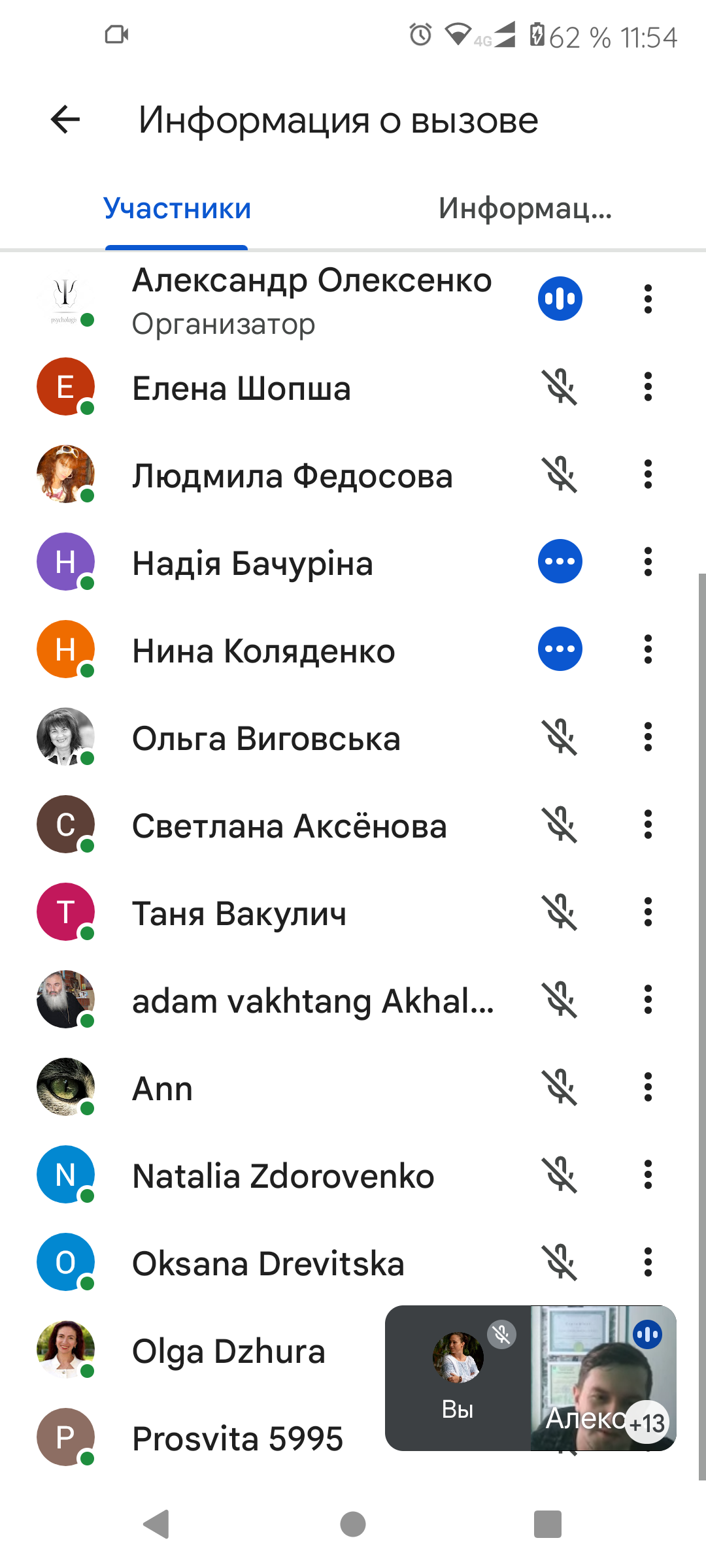Open more options for Таня Вакулич

(x=648, y=912)
